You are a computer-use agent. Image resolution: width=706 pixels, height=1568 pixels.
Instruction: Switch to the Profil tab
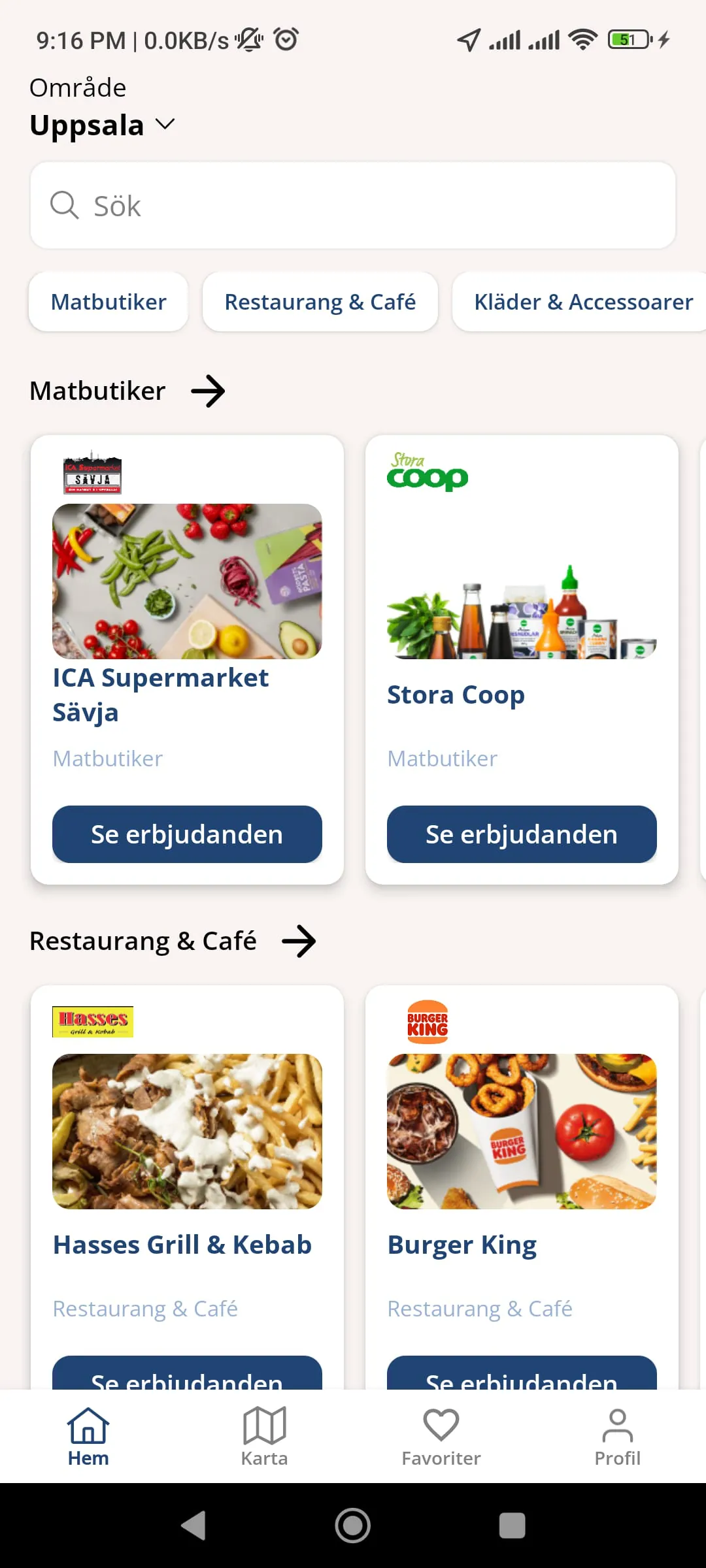click(618, 1436)
